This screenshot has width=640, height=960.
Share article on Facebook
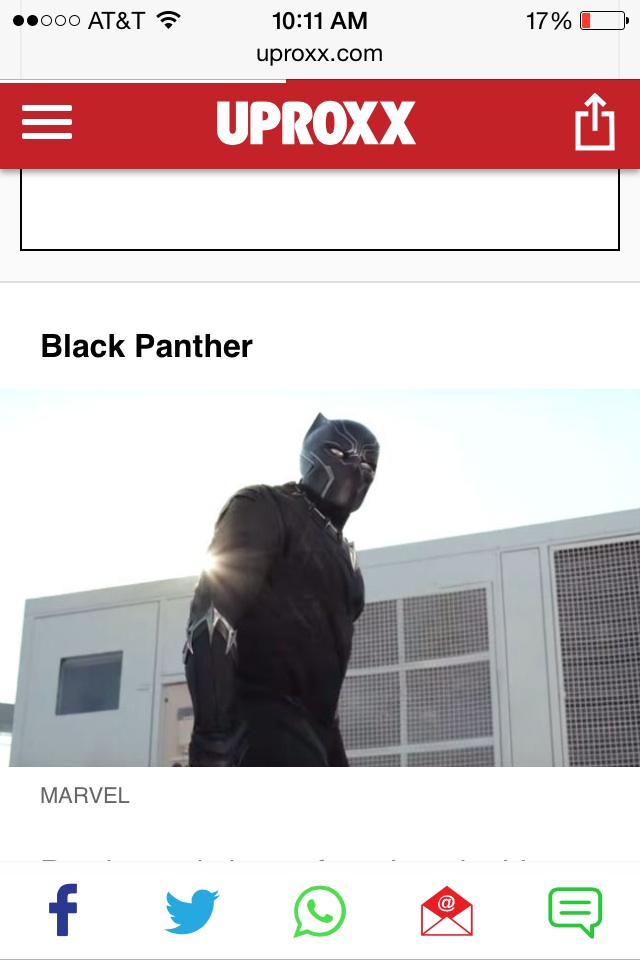tap(63, 911)
